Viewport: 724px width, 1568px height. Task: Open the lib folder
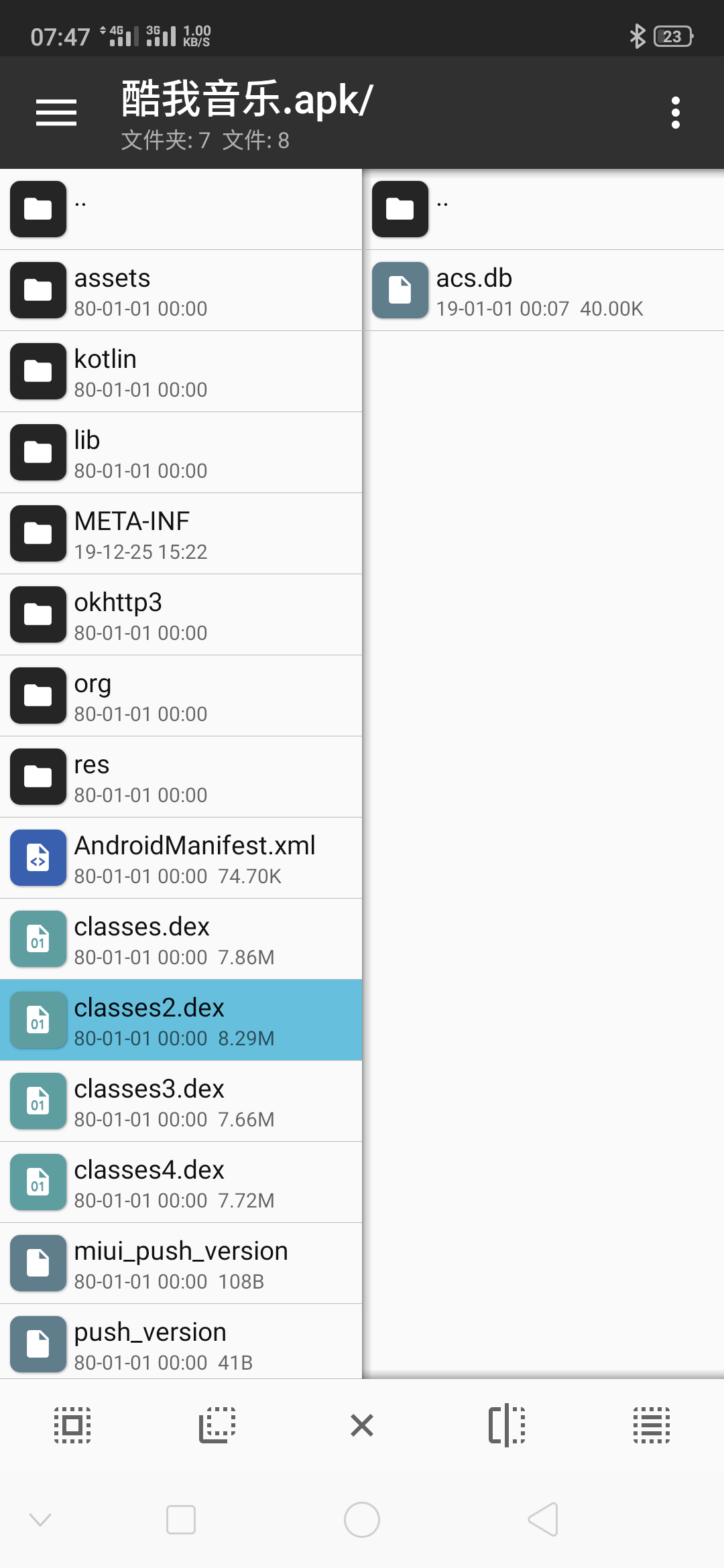(x=181, y=452)
